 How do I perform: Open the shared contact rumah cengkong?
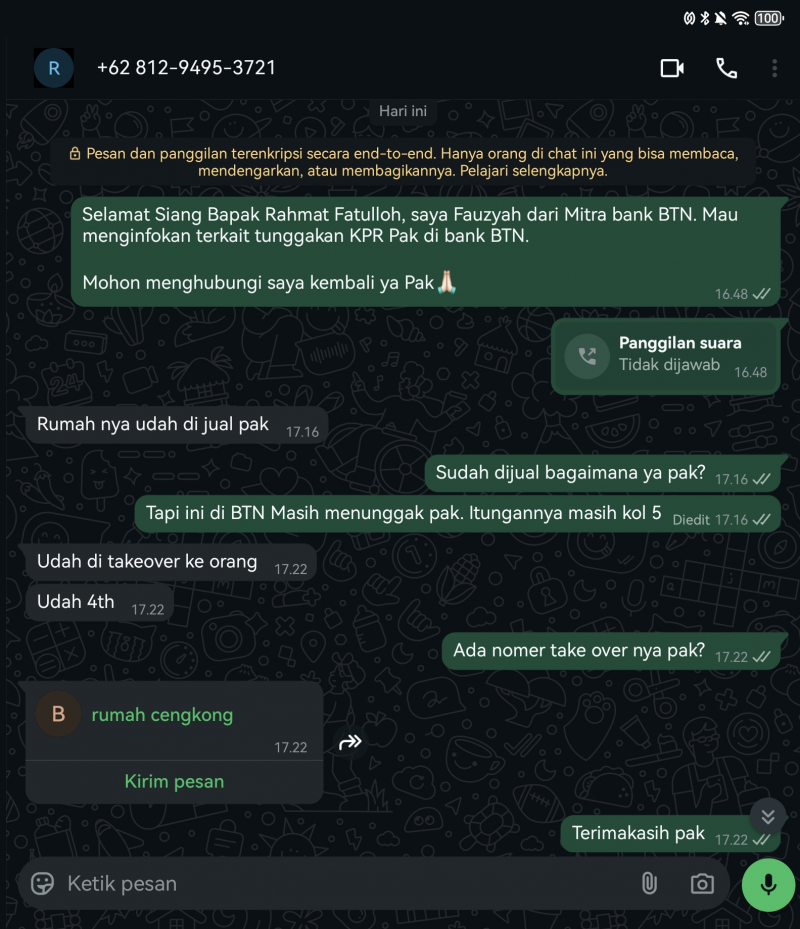click(162, 715)
